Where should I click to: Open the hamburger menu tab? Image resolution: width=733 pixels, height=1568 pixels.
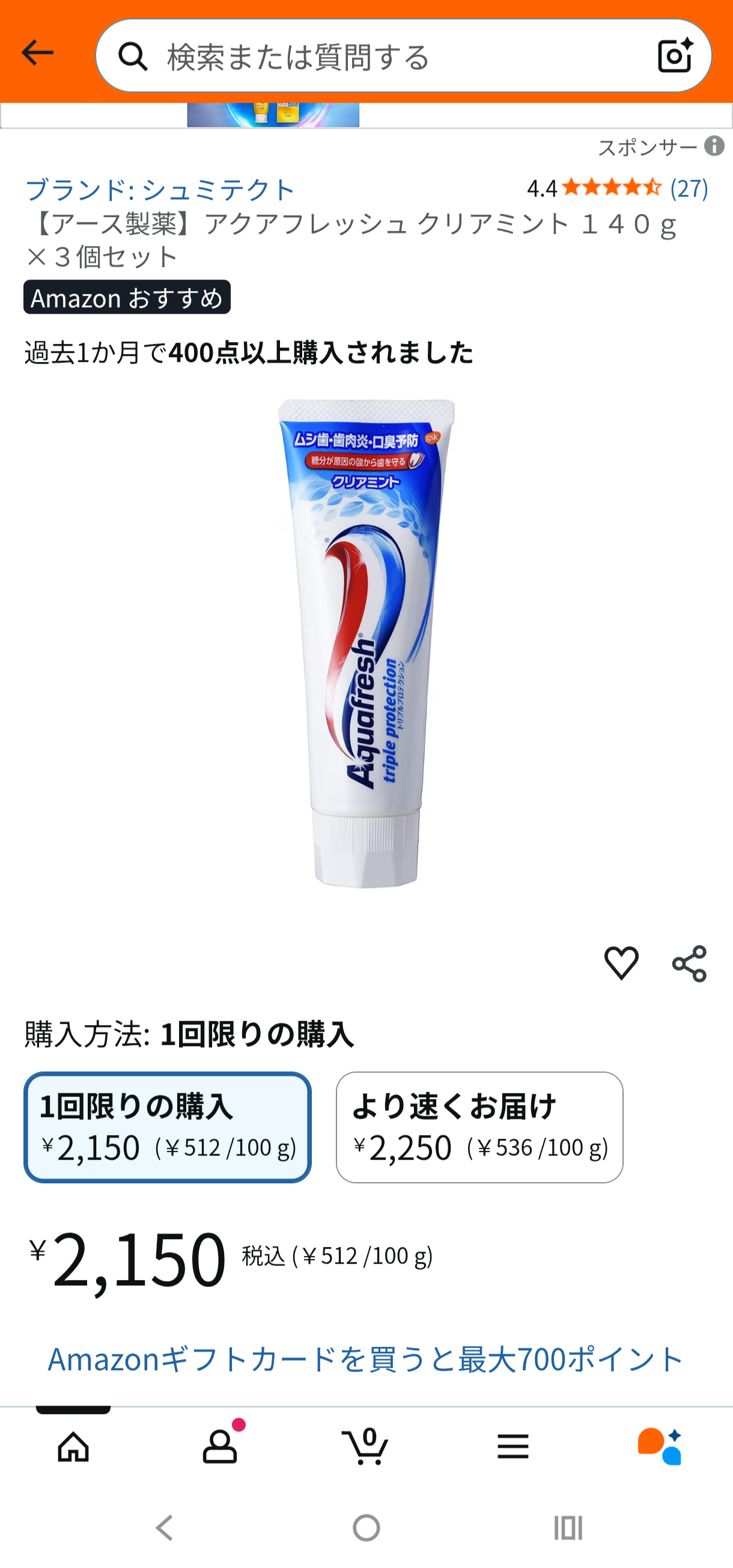tap(512, 1447)
